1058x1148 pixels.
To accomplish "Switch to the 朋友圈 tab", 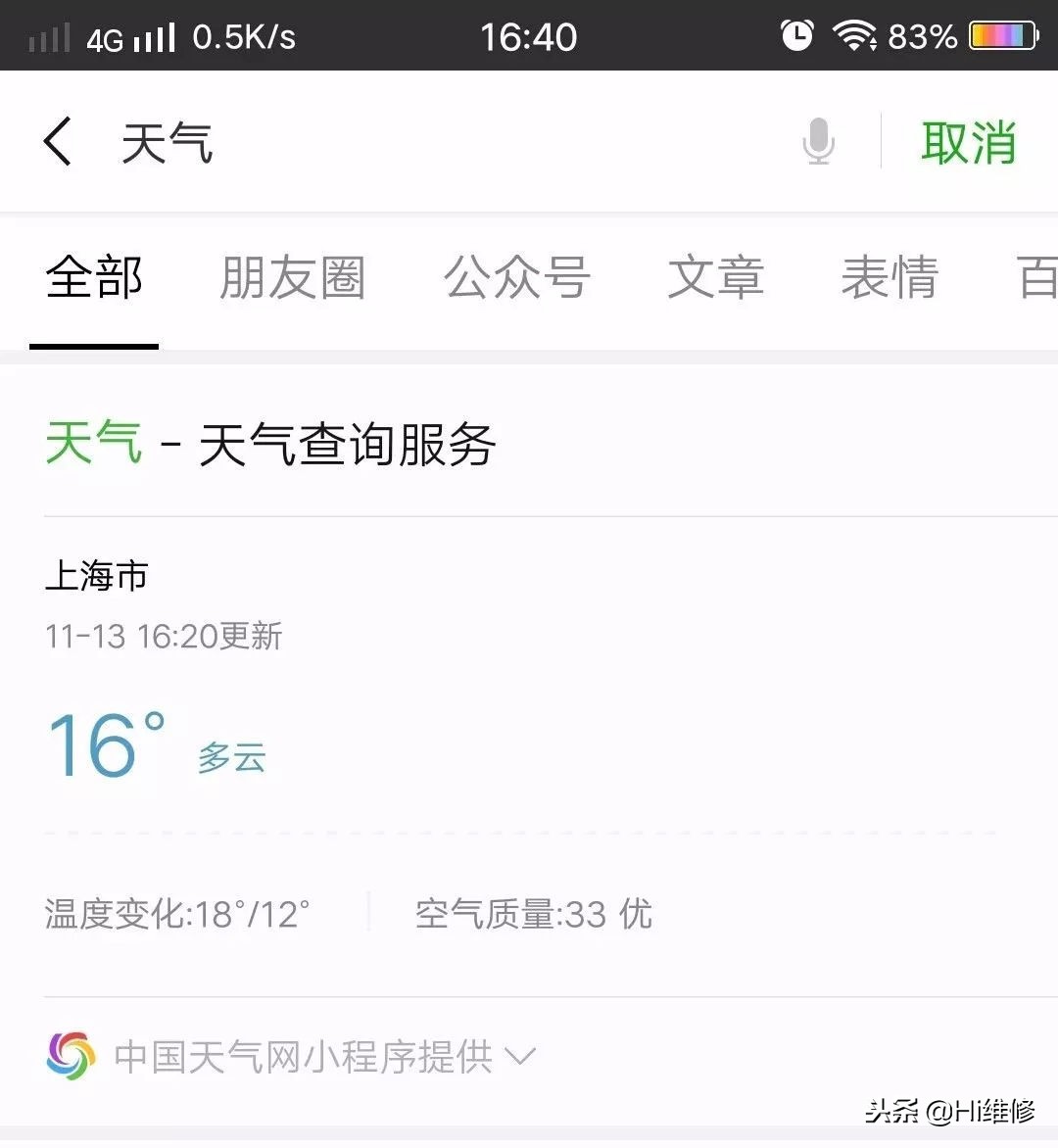I will pos(292,279).
